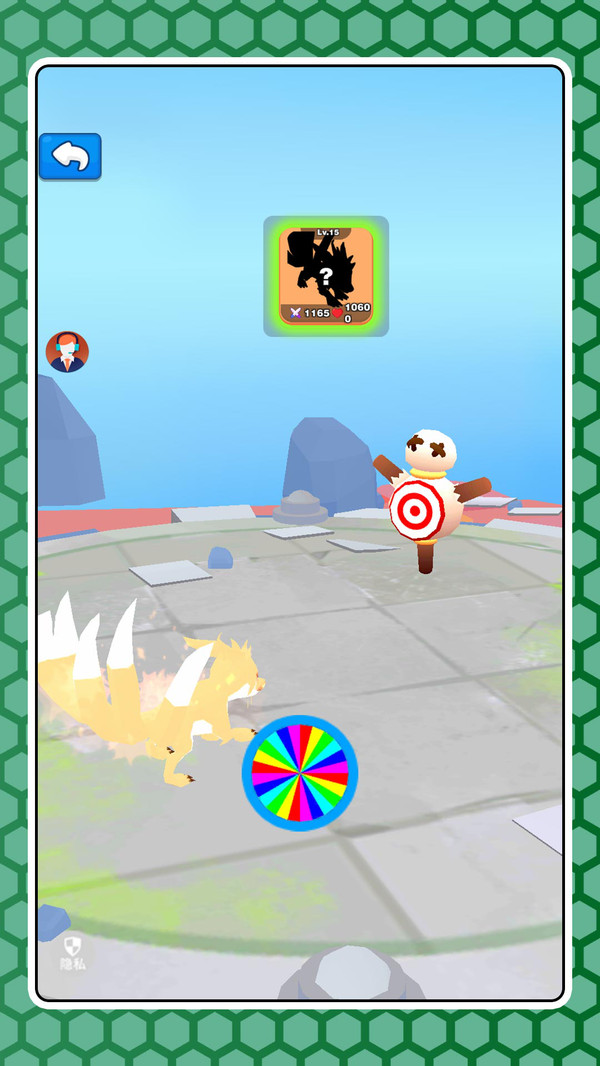The height and width of the screenshot is (1066, 600).
Task: Open the Lv.15 mystery monster card
Action: [326, 276]
